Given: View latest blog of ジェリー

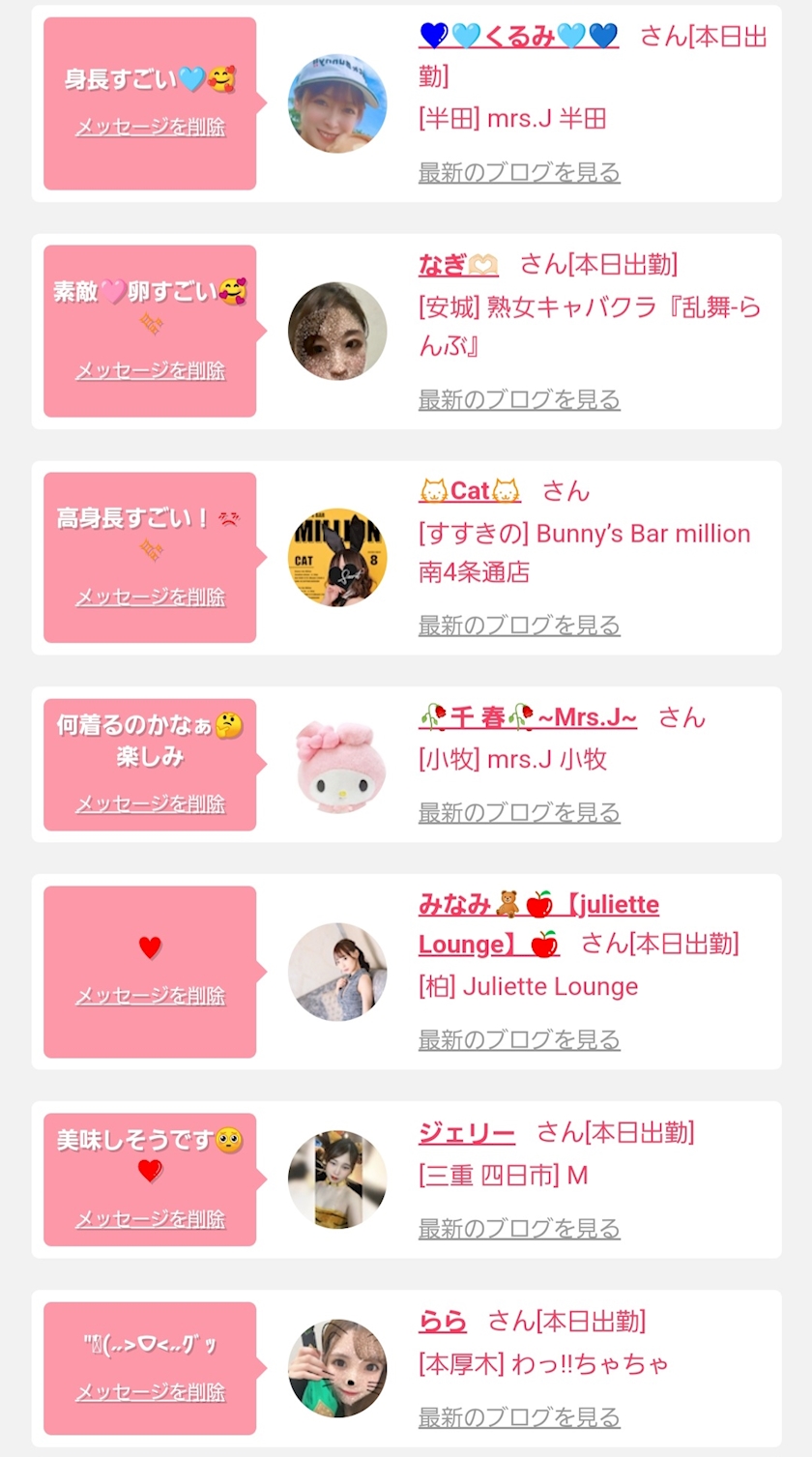Looking at the screenshot, I should (x=519, y=1229).
